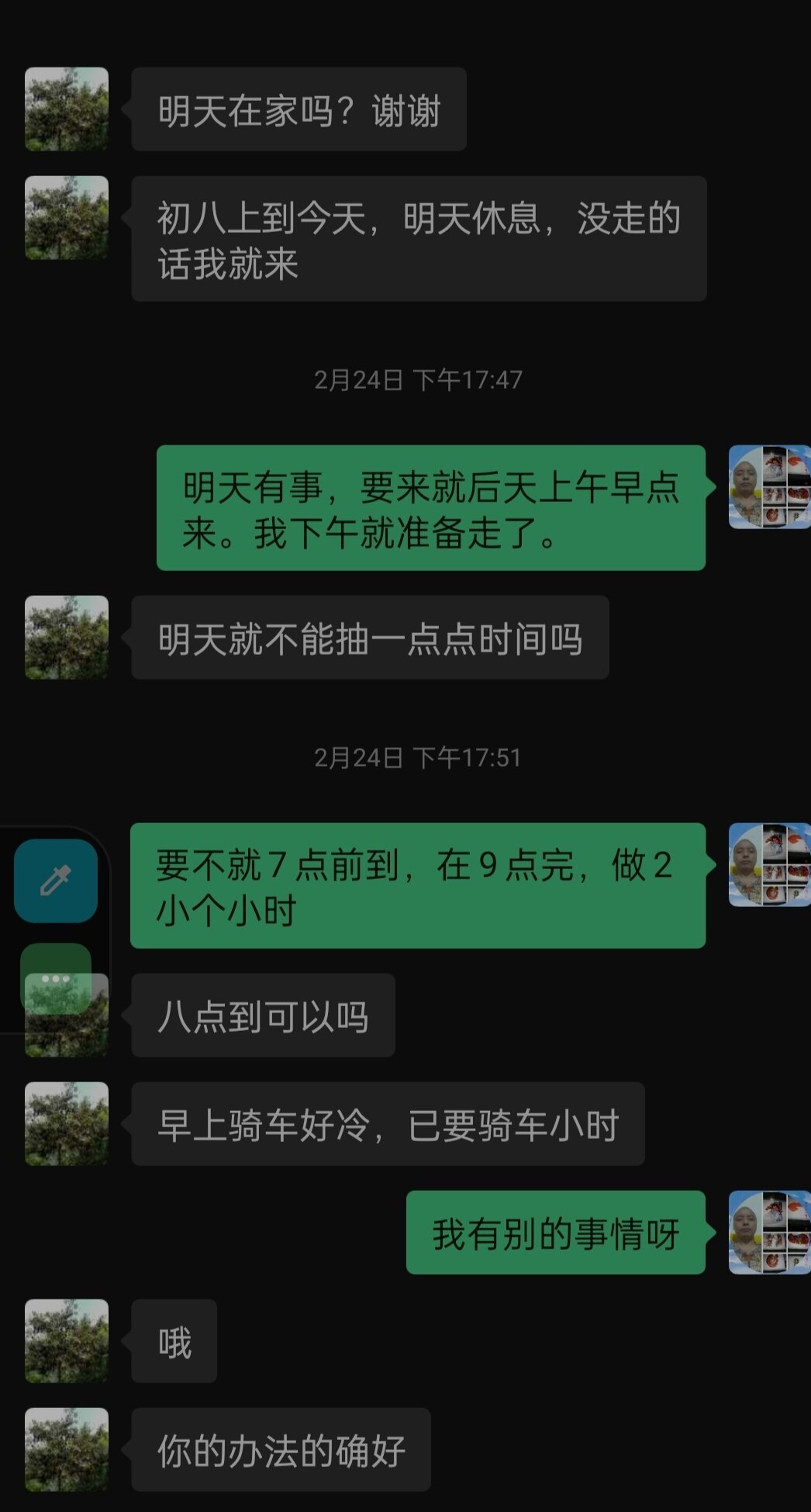Tap the teal eyedropper floating button
Image resolution: width=811 pixels, height=1512 pixels.
click(56, 881)
